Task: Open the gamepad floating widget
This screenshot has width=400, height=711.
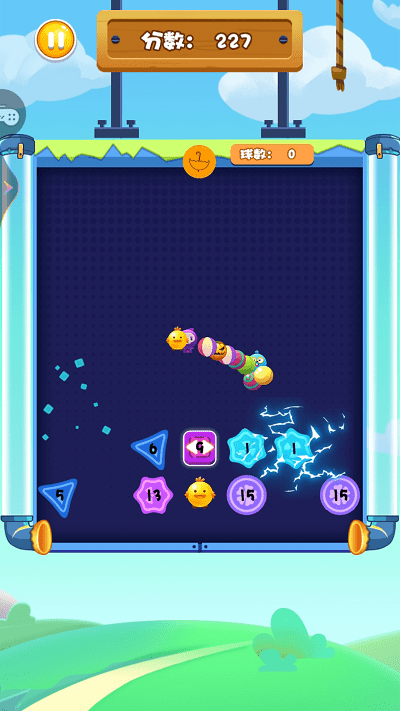Action: tap(10, 116)
